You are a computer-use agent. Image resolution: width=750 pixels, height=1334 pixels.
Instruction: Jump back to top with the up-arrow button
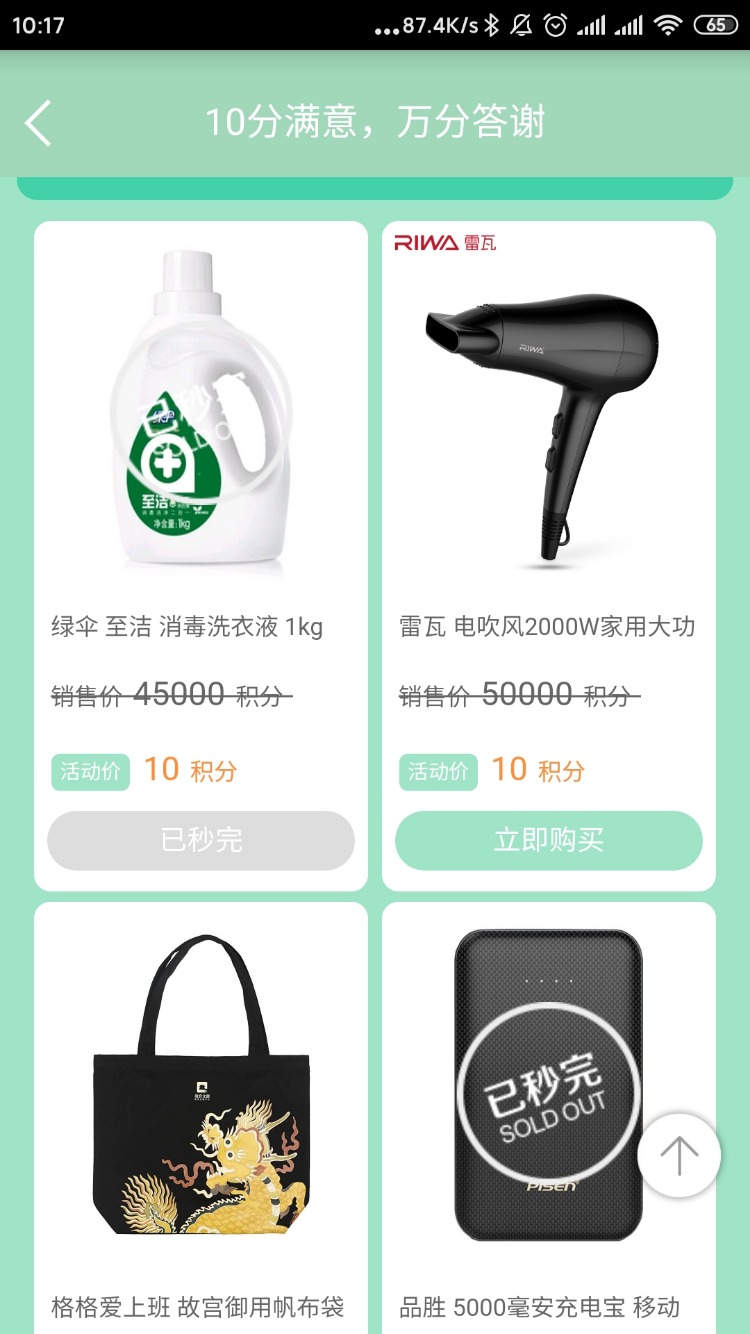tap(679, 1155)
